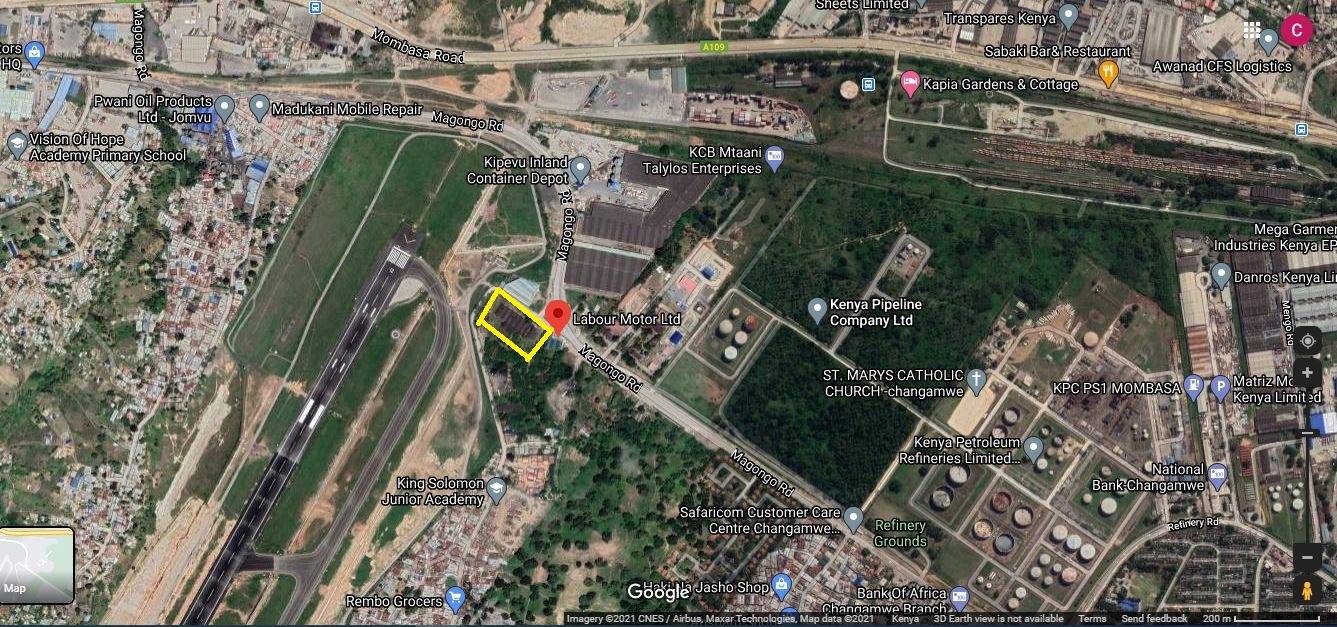
Task: Open KCB Mtaani Talylos Enterprises marker
Action: coord(774,158)
